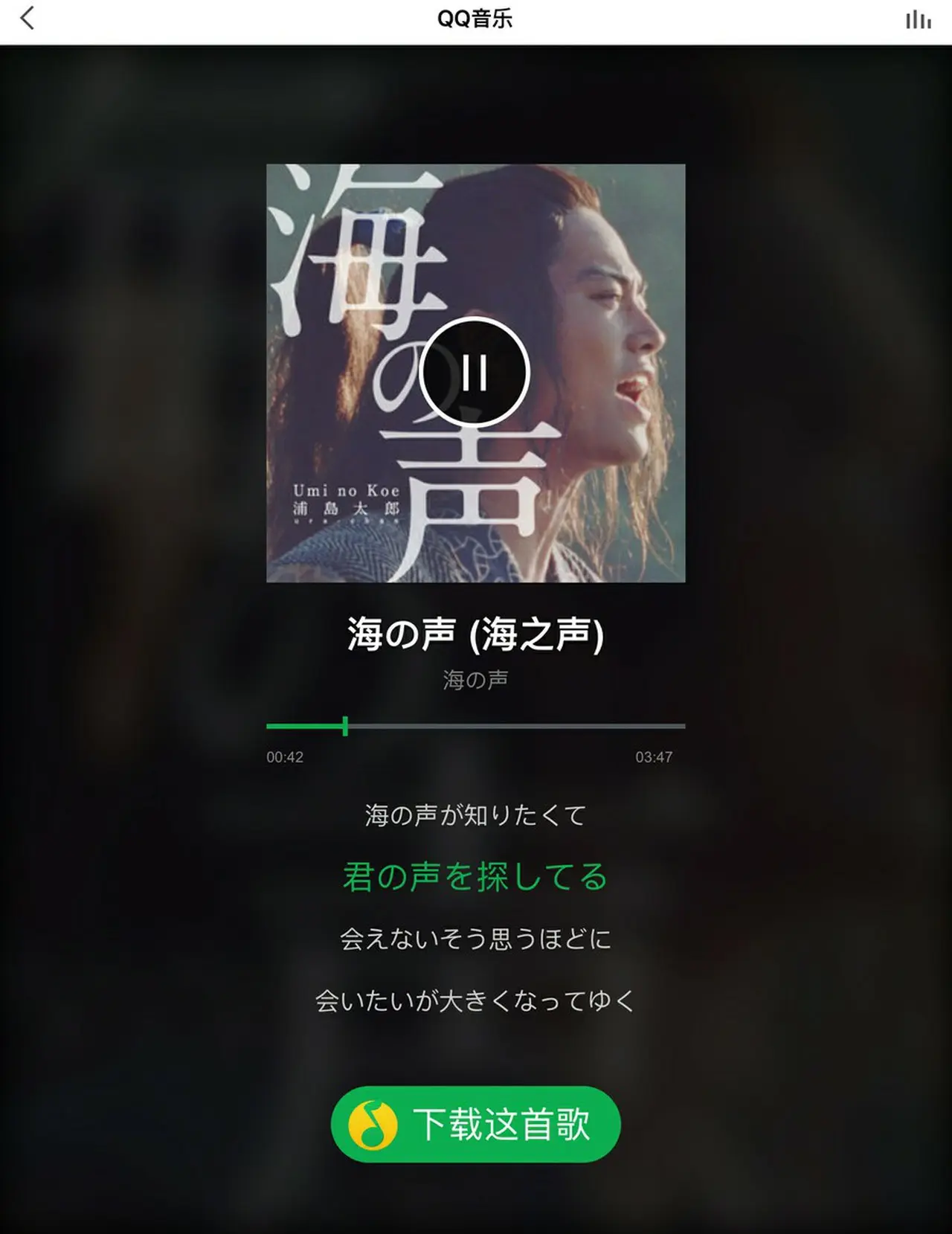The height and width of the screenshot is (1234, 952).
Task: Tap the green download this song button
Action: point(475,1124)
